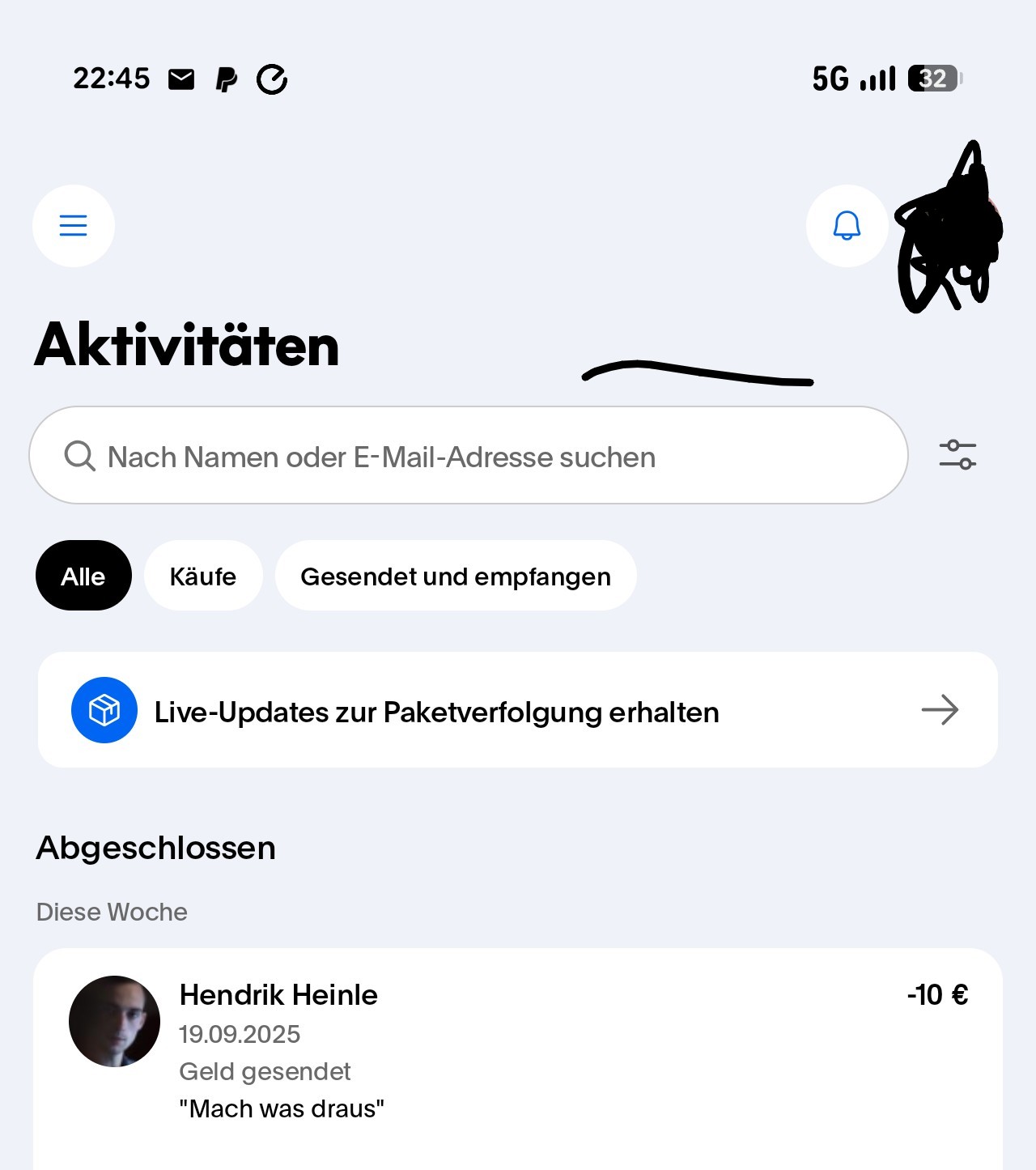This screenshot has height=1170, width=1036.
Task: Open the activity filter settings icon
Action: pyautogui.click(x=957, y=455)
